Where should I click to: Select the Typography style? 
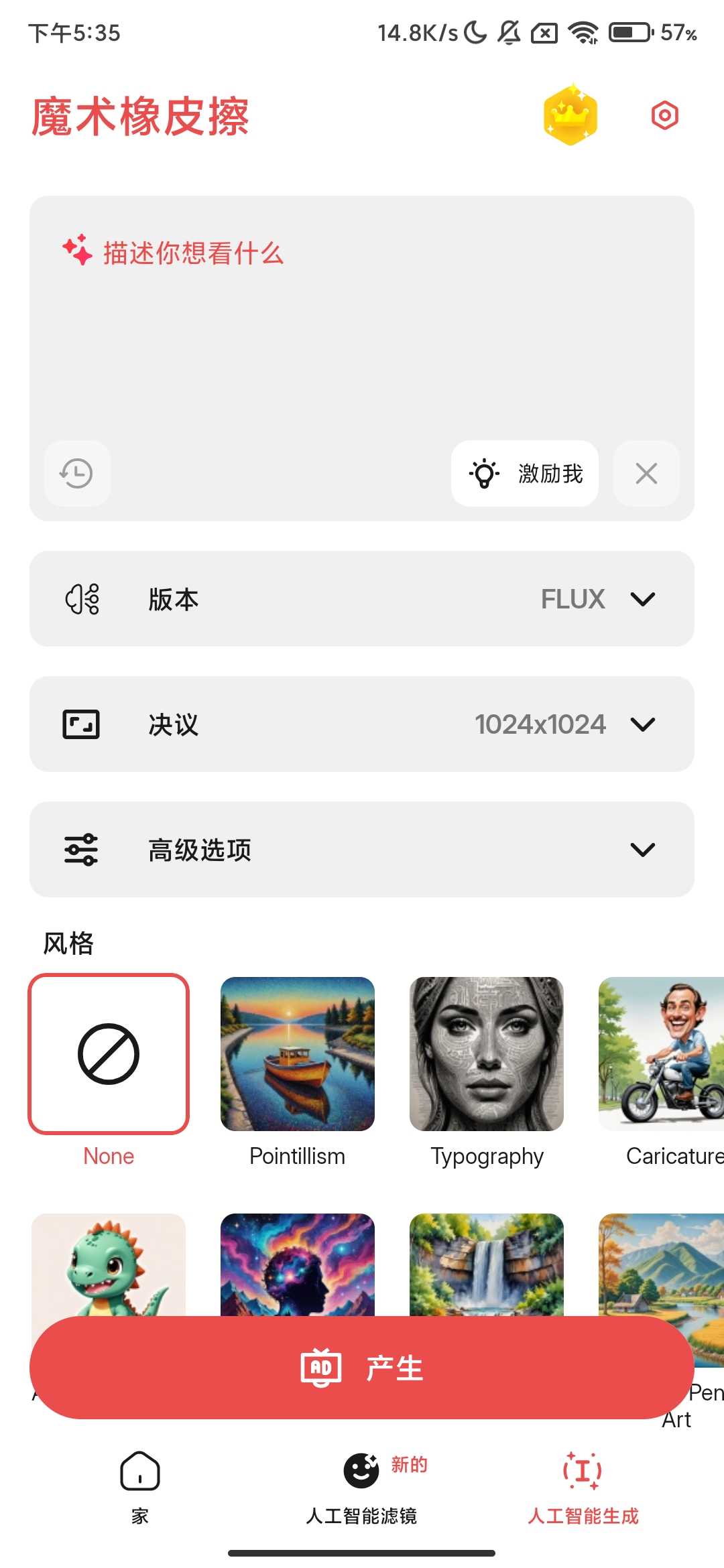[x=487, y=1052]
